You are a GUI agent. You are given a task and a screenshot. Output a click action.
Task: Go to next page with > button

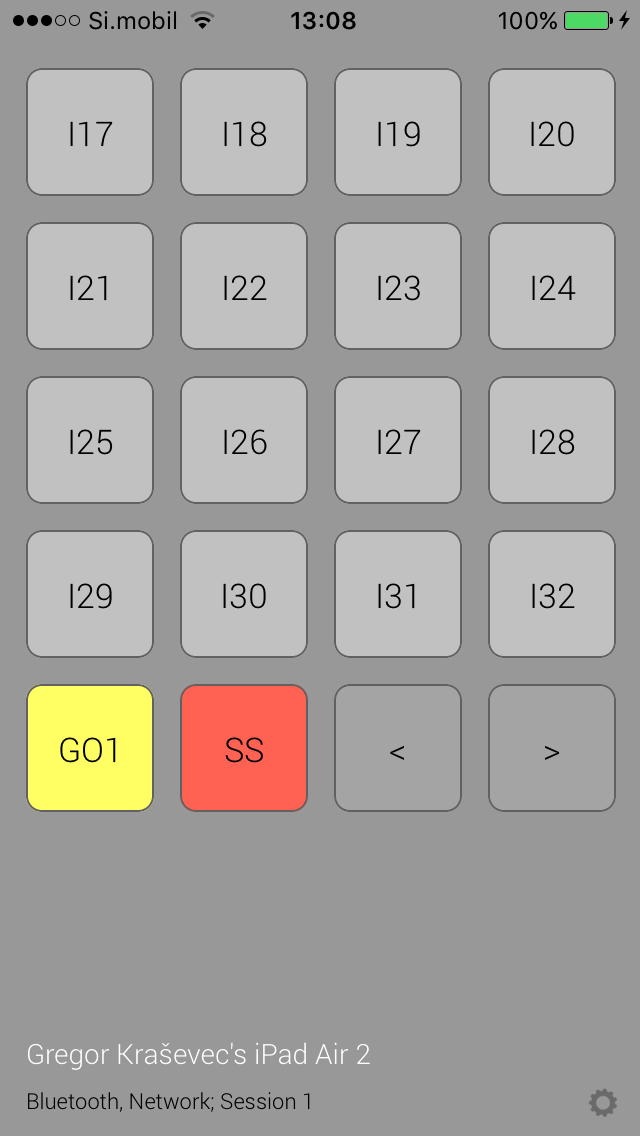[x=552, y=748]
